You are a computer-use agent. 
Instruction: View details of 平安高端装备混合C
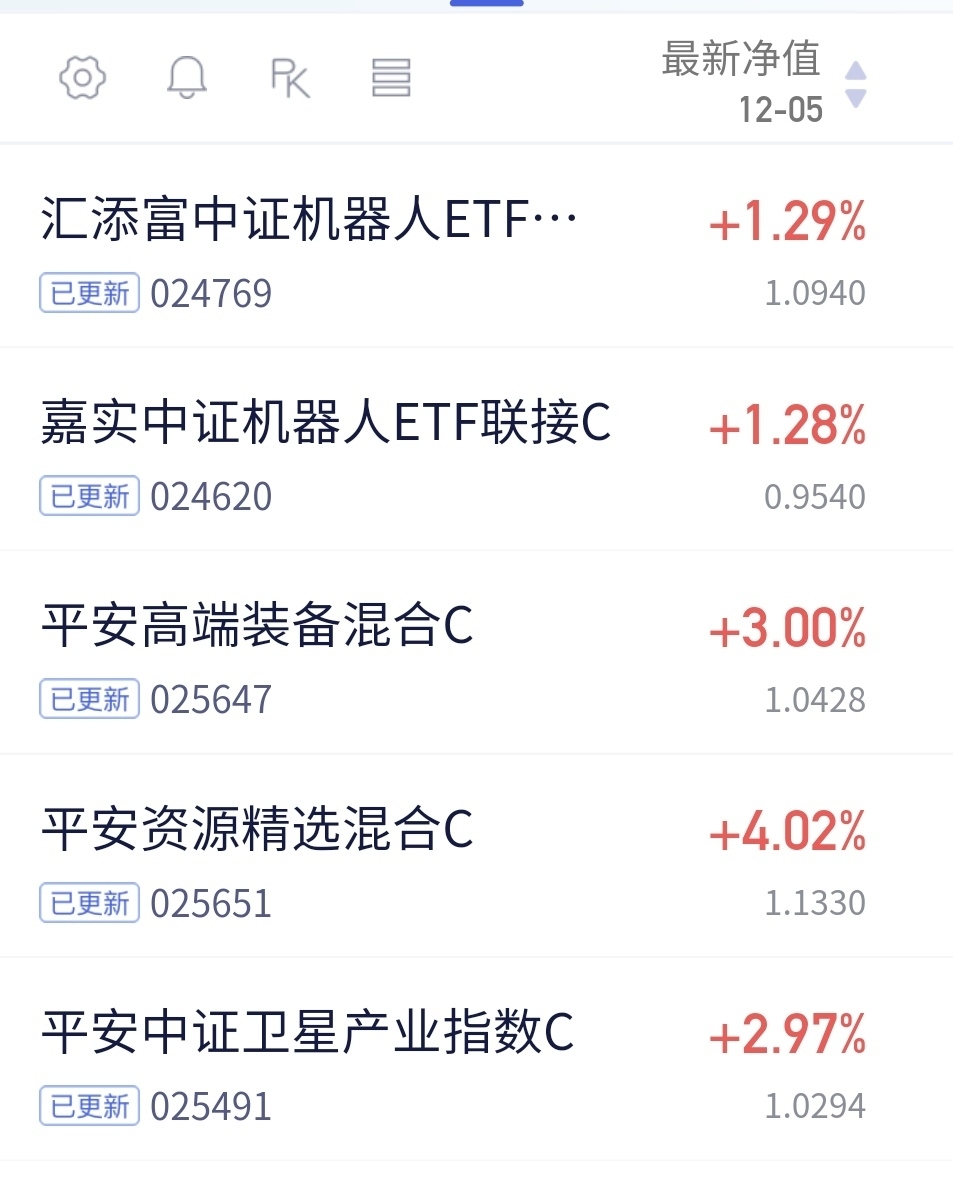[x=258, y=652]
